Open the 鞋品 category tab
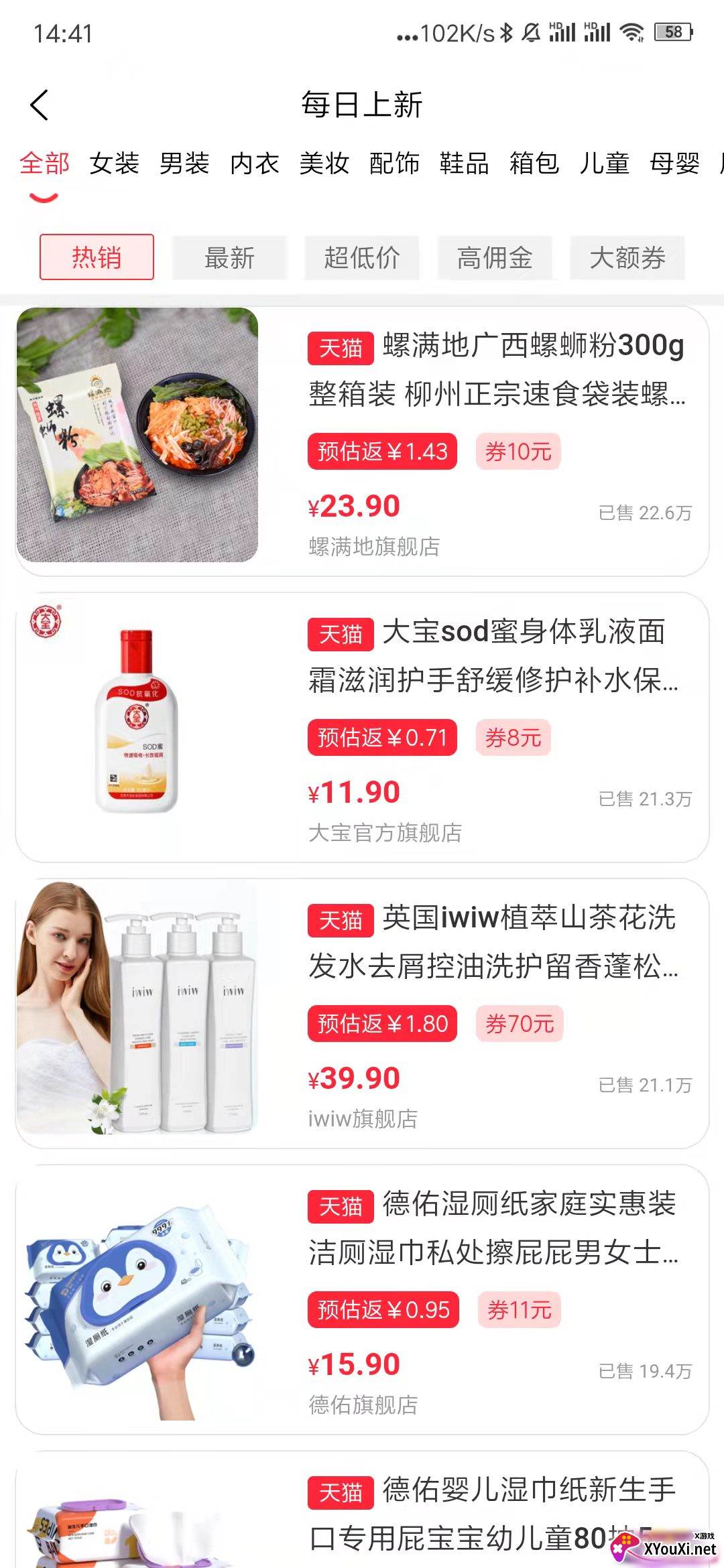The image size is (724, 1568). coord(464,163)
